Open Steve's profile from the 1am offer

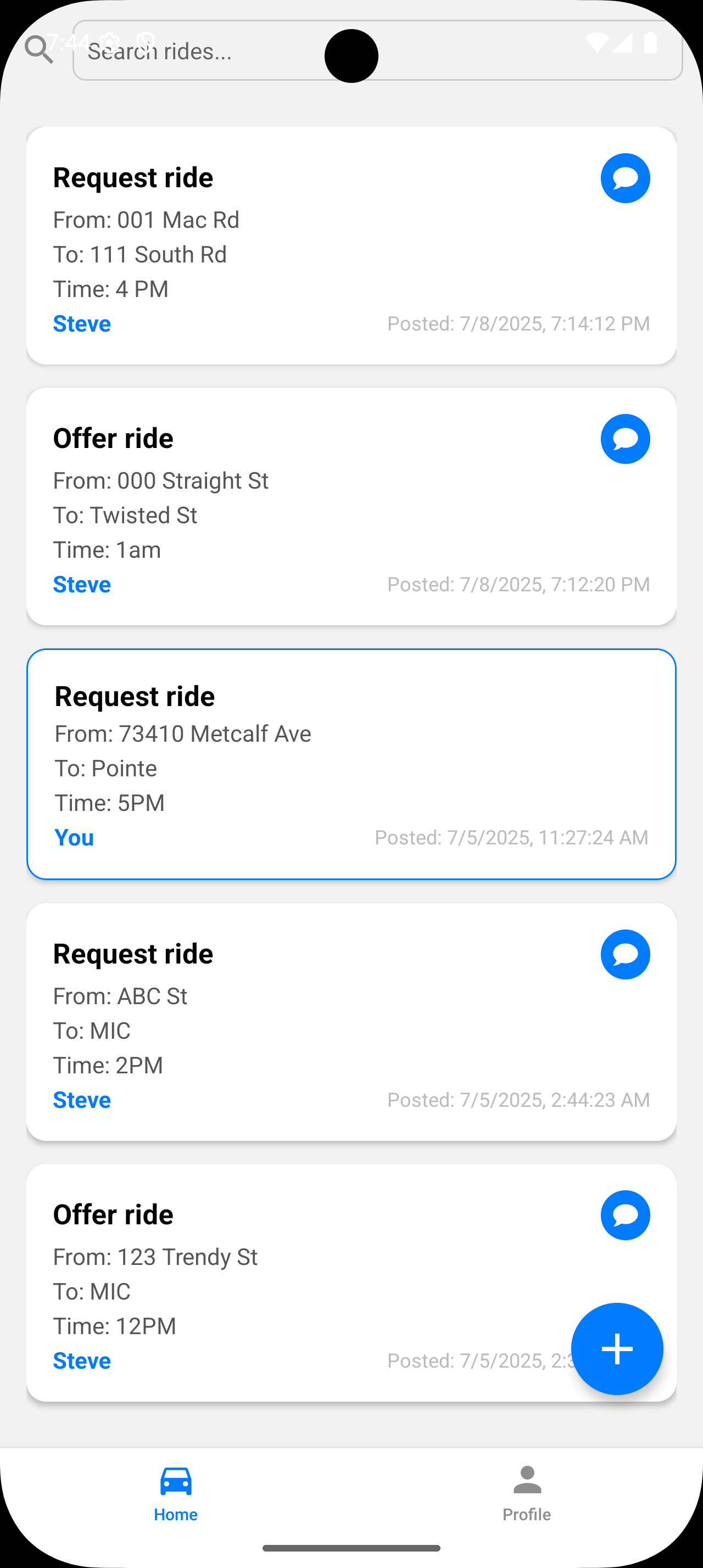point(82,584)
